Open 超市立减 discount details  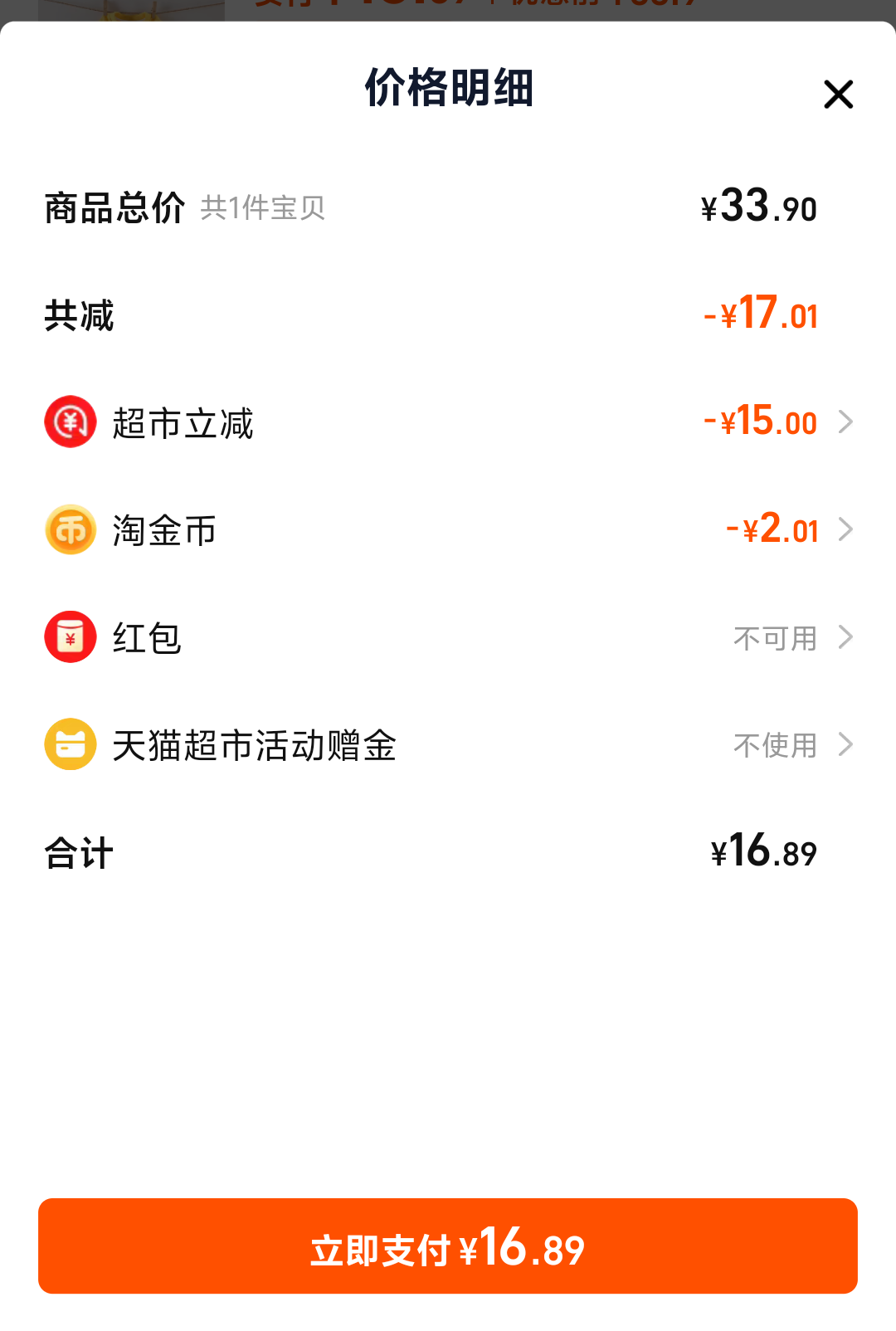pos(846,422)
